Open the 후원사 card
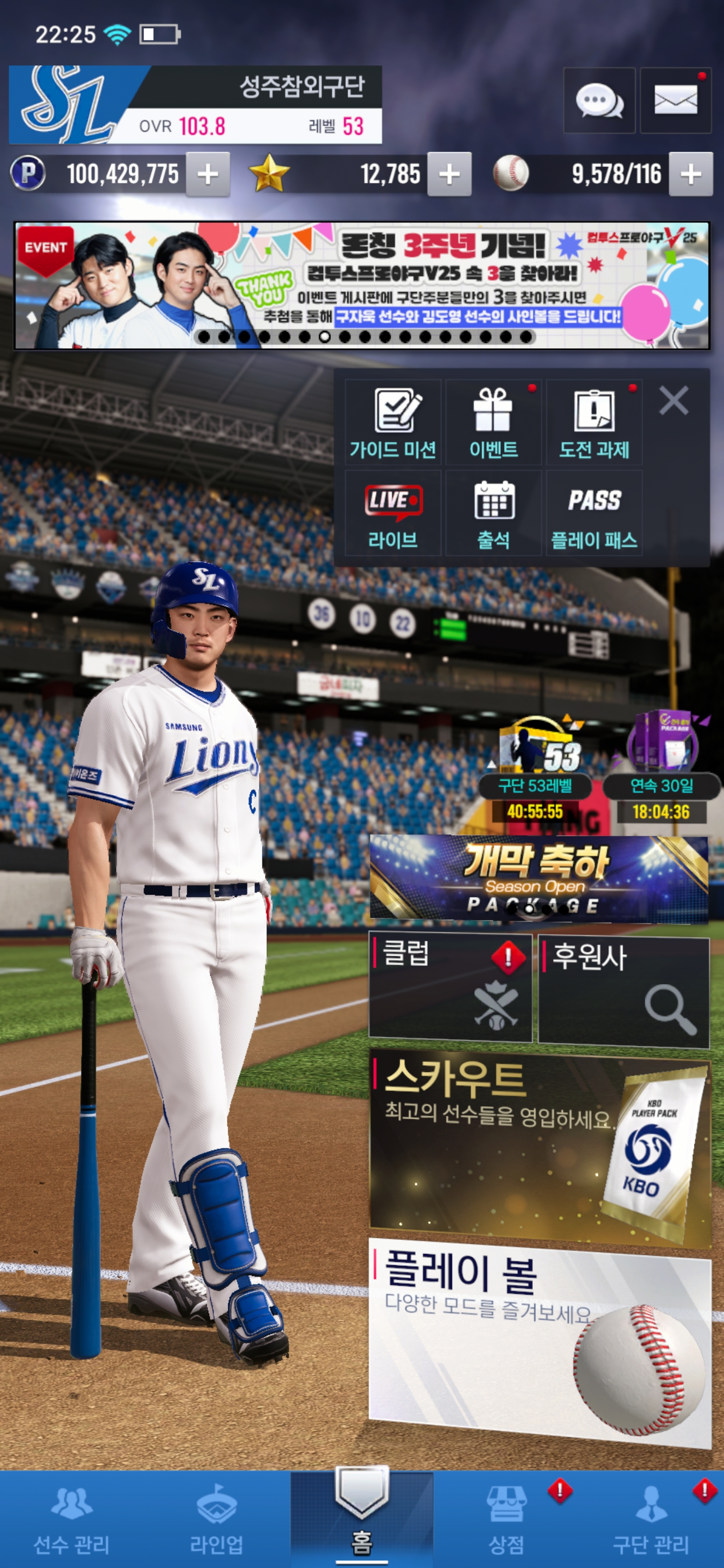Viewport: 724px width, 1568px height. 623,992
